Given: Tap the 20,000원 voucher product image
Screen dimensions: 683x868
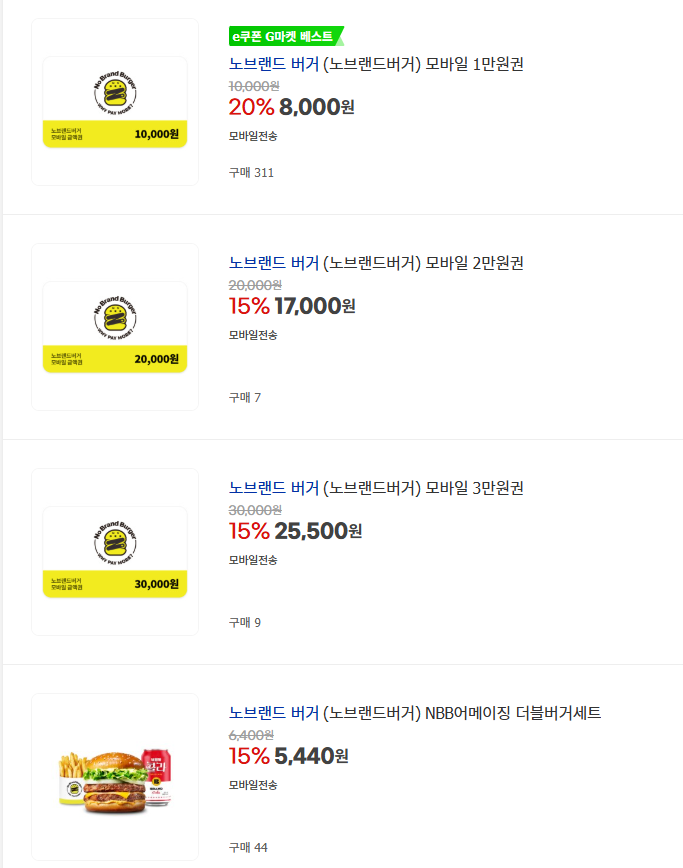Looking at the screenshot, I should 115,327.
